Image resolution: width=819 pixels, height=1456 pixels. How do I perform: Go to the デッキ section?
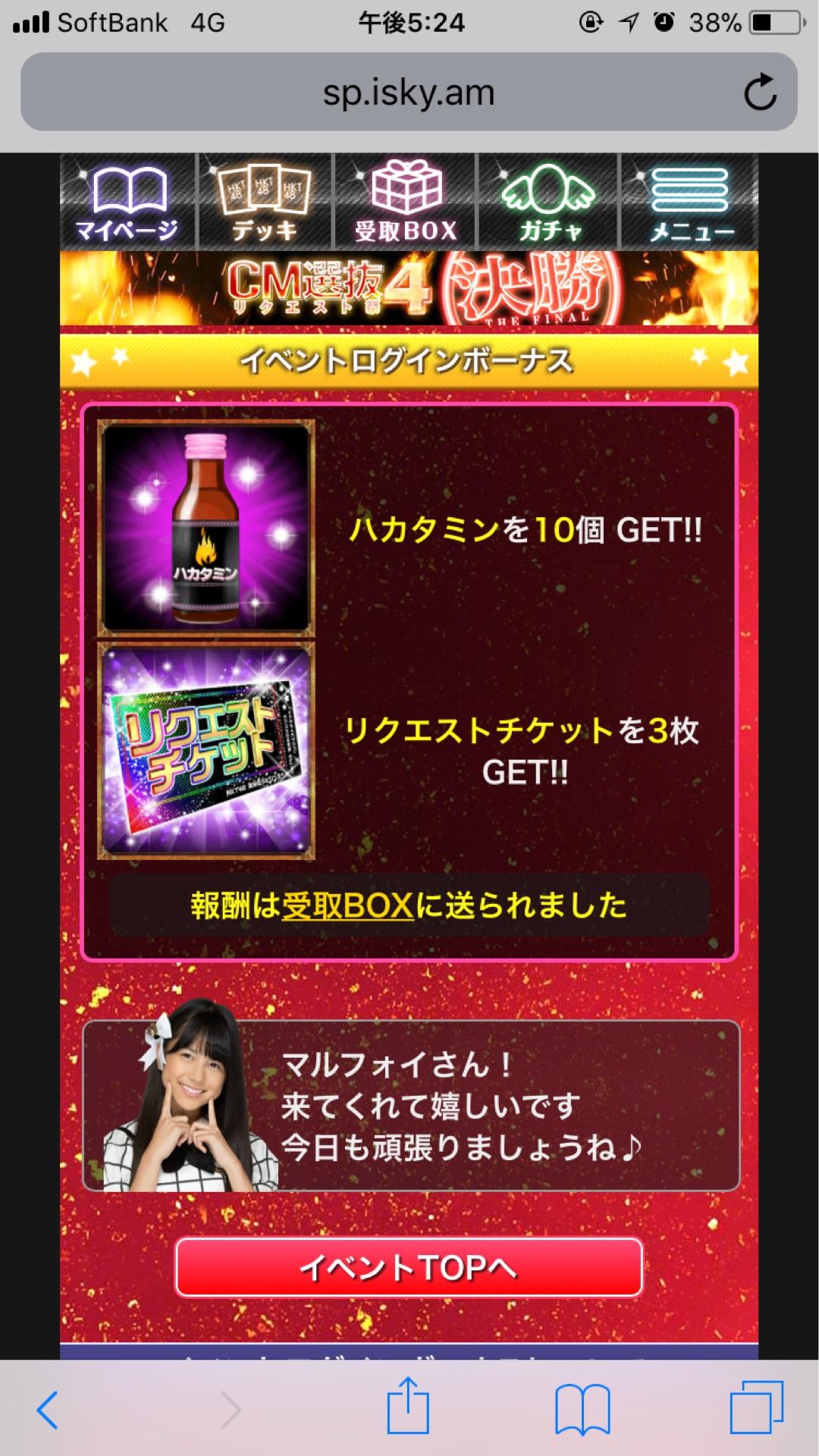(264, 202)
